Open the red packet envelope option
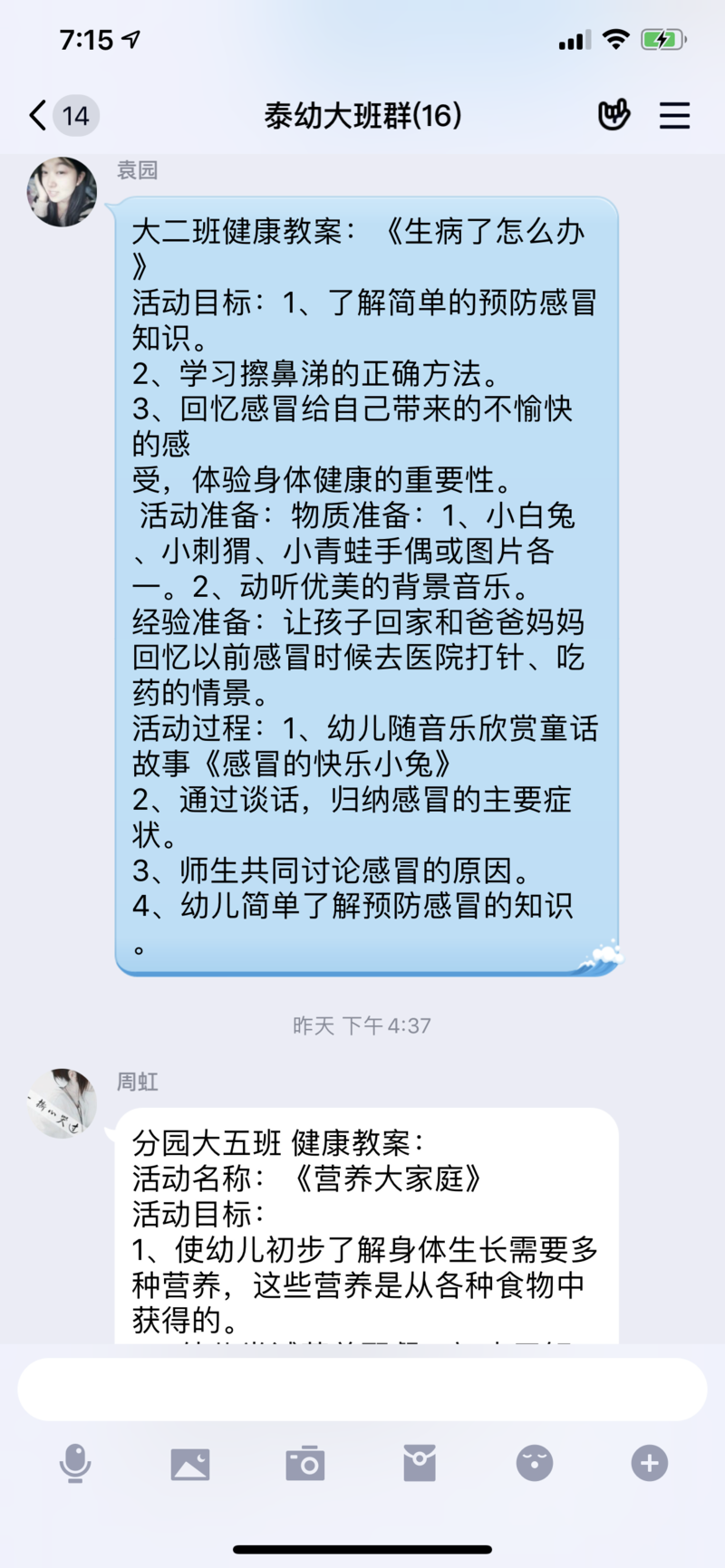 coord(420,1464)
